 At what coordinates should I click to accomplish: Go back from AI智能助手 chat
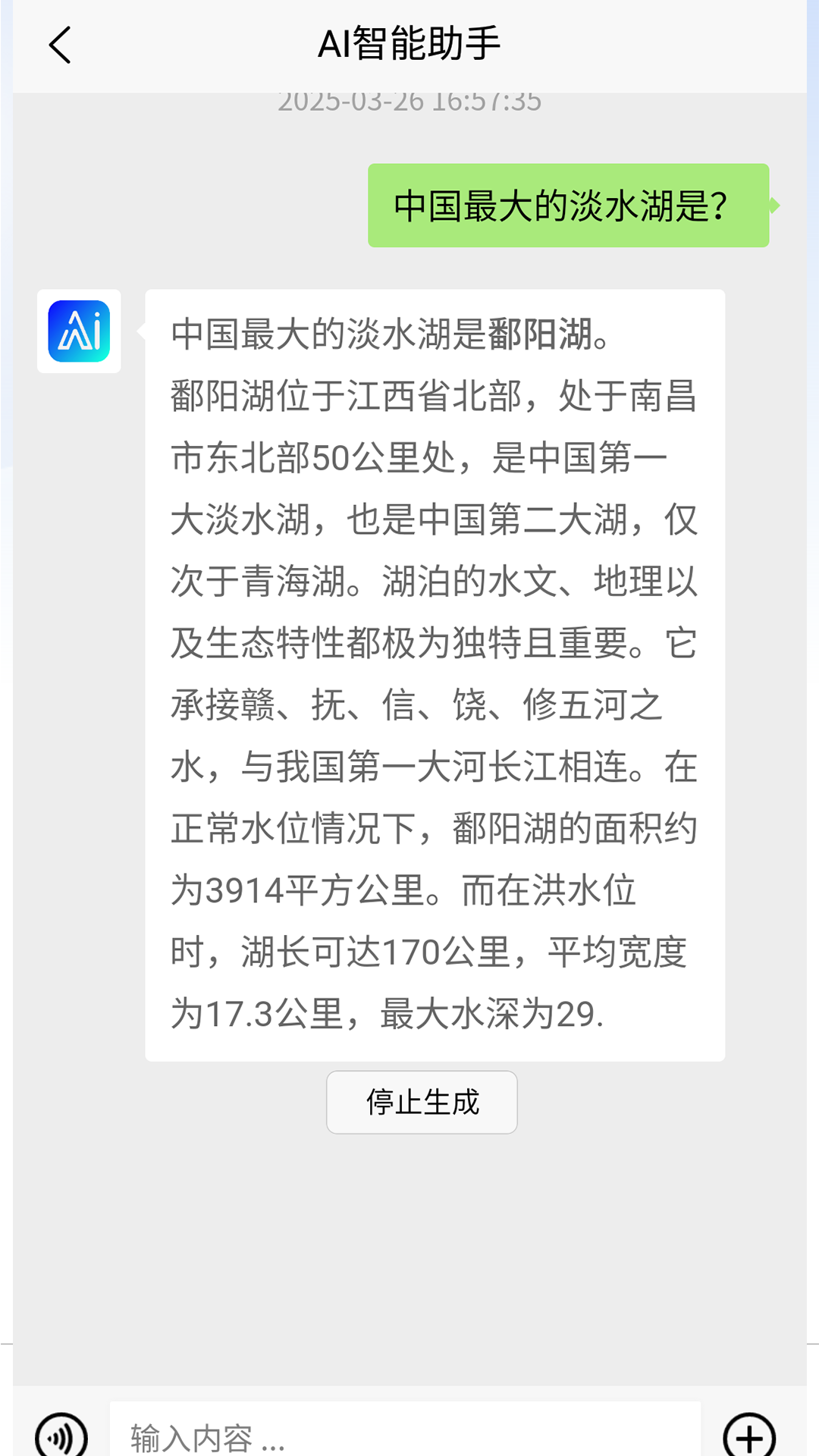[x=60, y=45]
